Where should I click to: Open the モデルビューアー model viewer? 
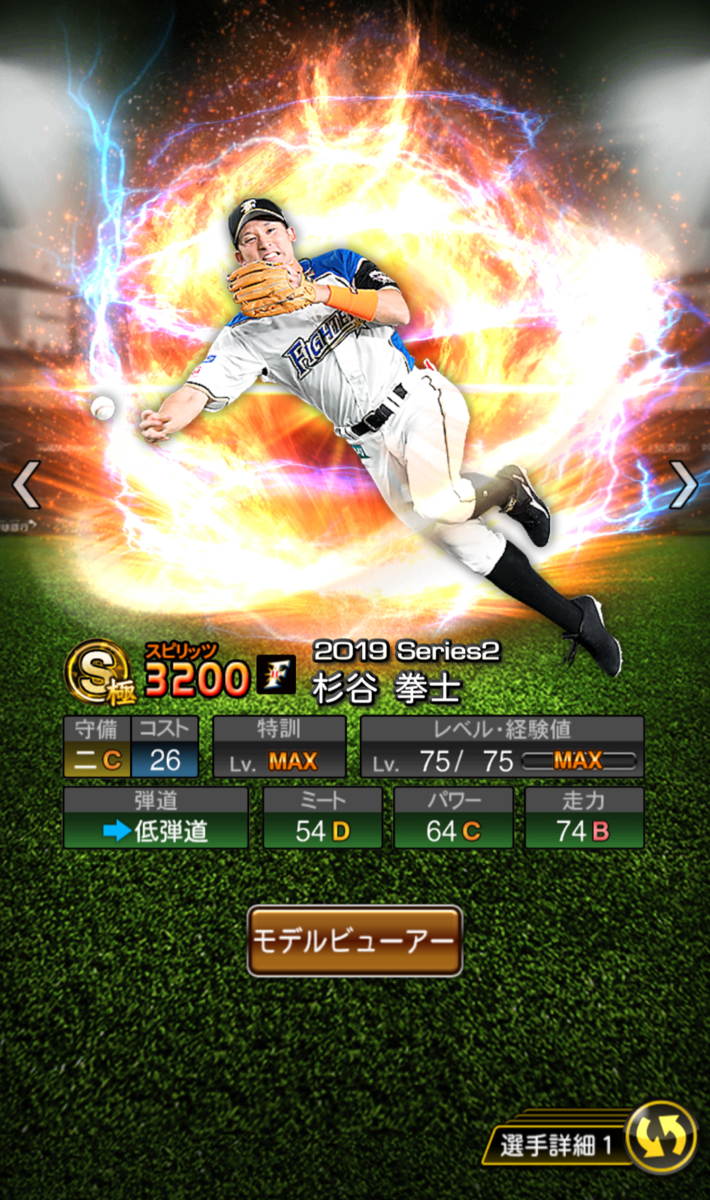coord(354,940)
